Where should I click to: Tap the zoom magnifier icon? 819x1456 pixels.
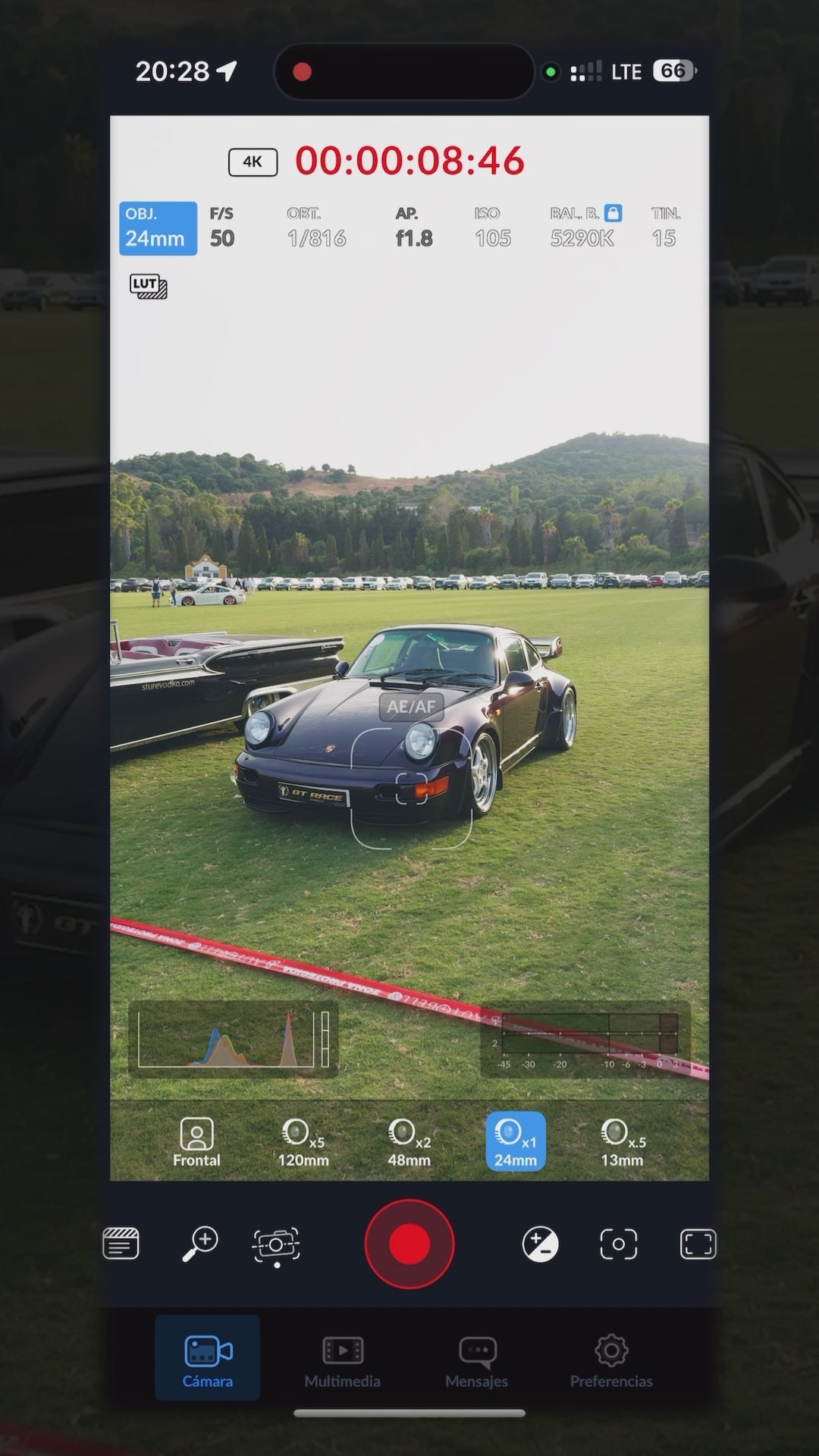click(200, 1244)
